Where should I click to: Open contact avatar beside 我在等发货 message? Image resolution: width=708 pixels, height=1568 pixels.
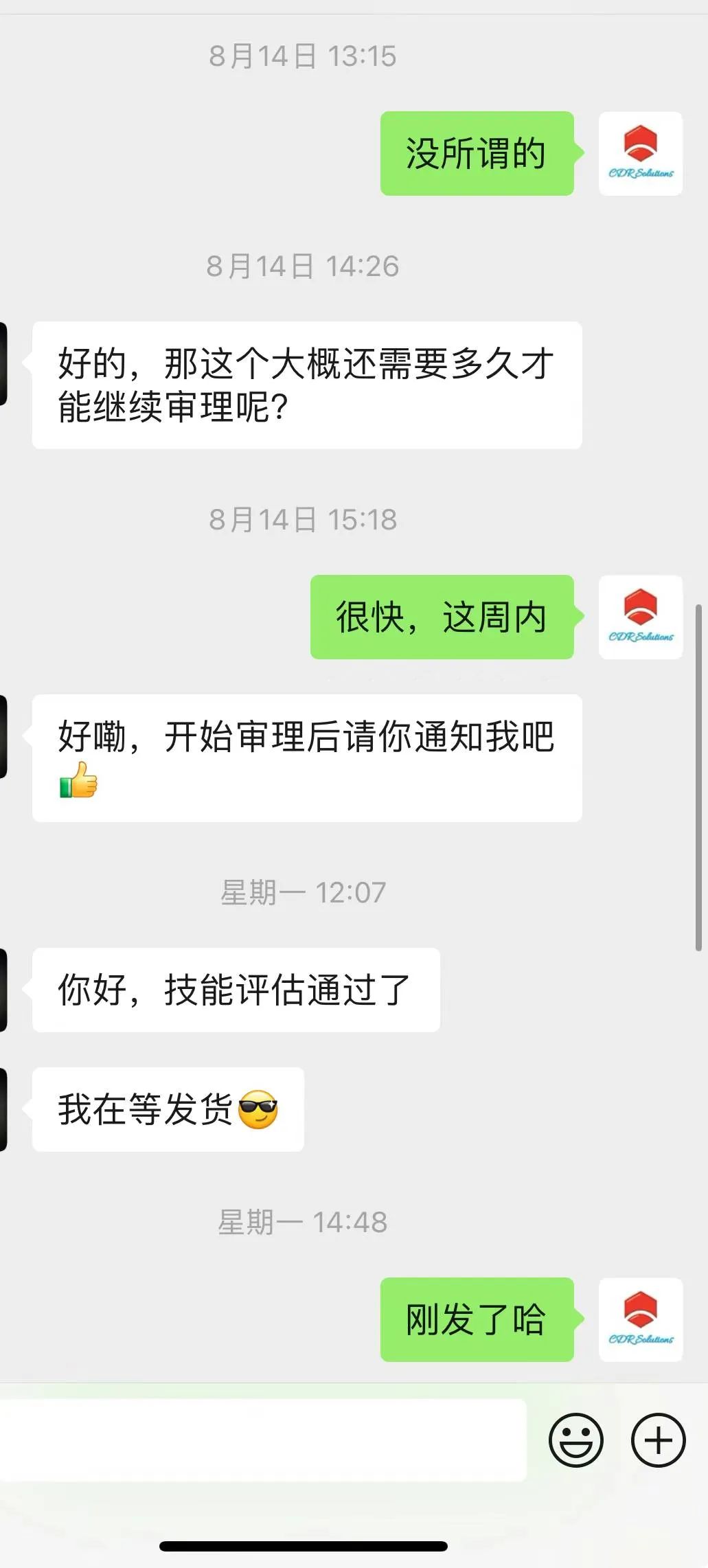tap(3, 1109)
